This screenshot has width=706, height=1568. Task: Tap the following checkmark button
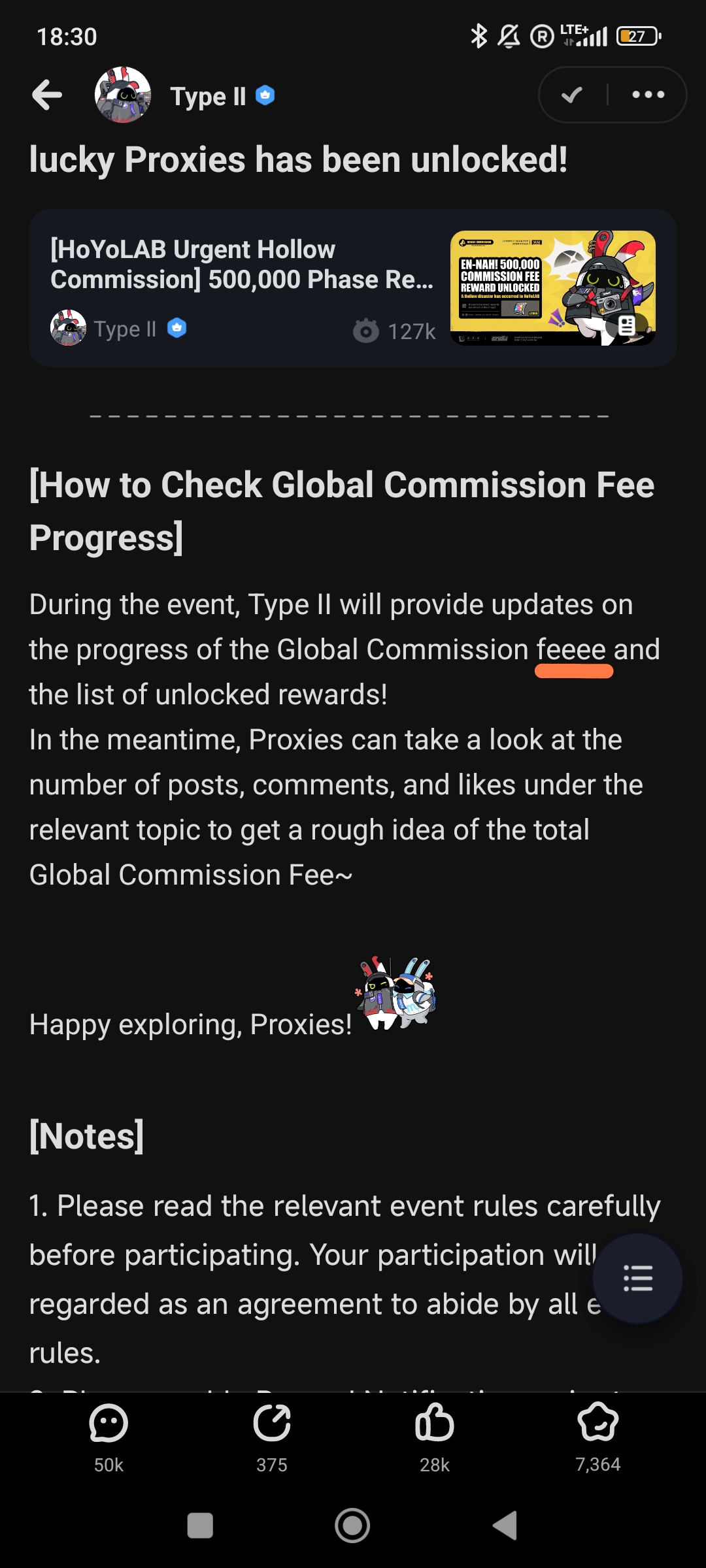572,95
